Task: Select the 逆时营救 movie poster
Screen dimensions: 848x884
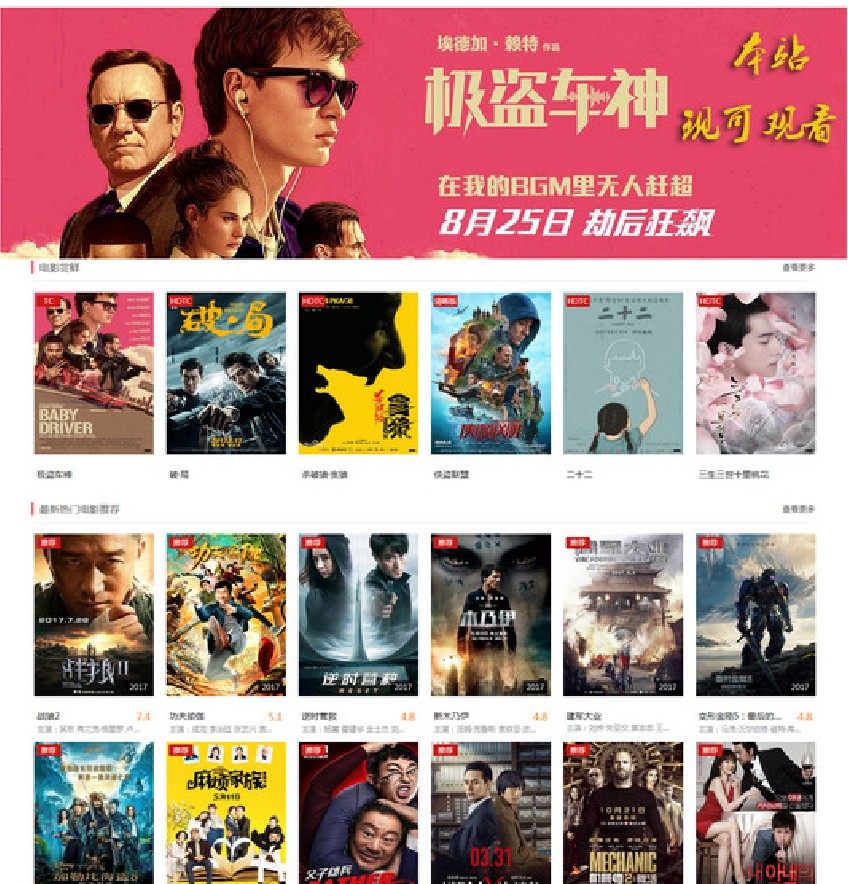Action: 358,614
